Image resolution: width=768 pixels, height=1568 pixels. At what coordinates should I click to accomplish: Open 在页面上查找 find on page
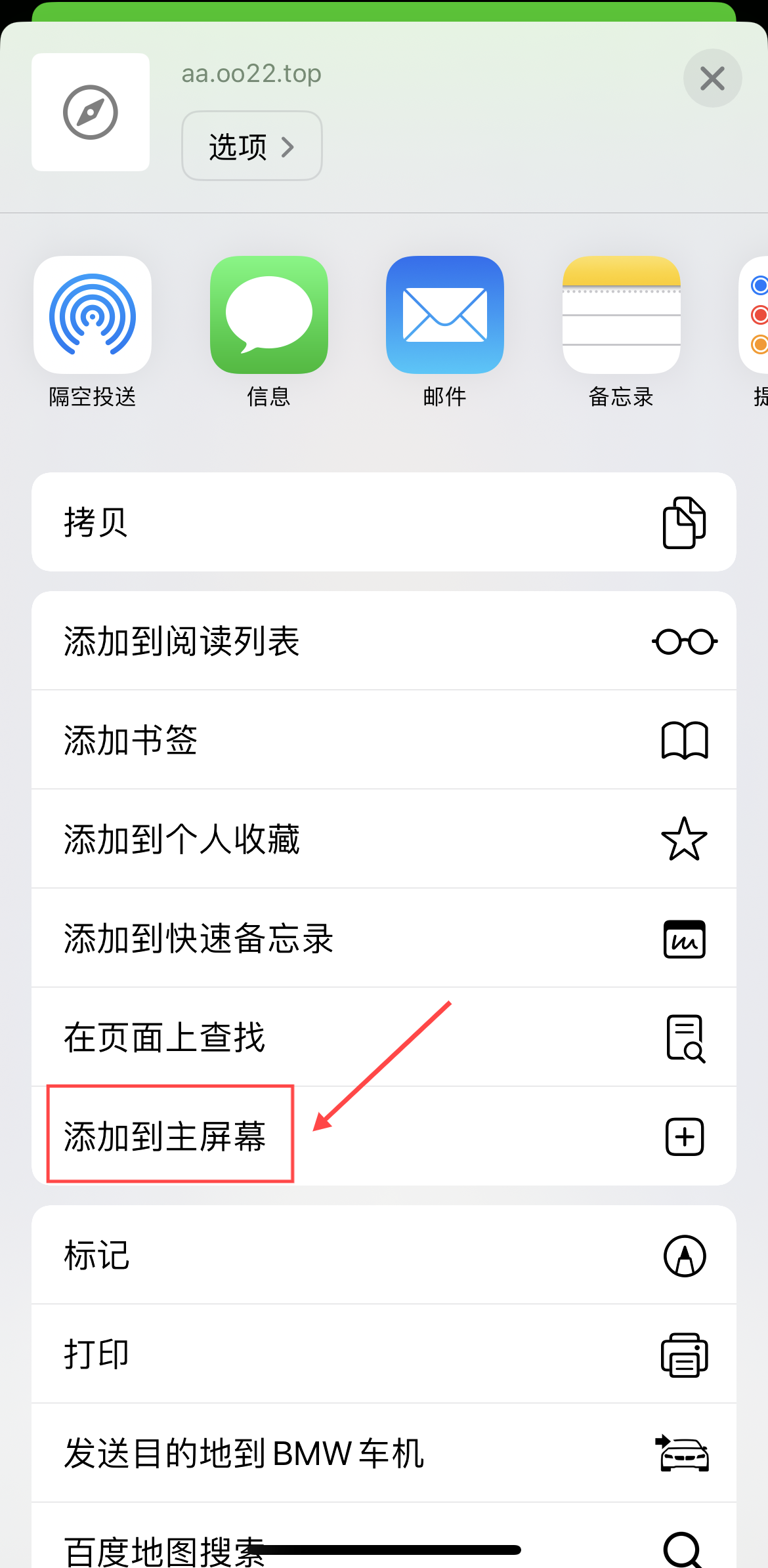point(383,1037)
